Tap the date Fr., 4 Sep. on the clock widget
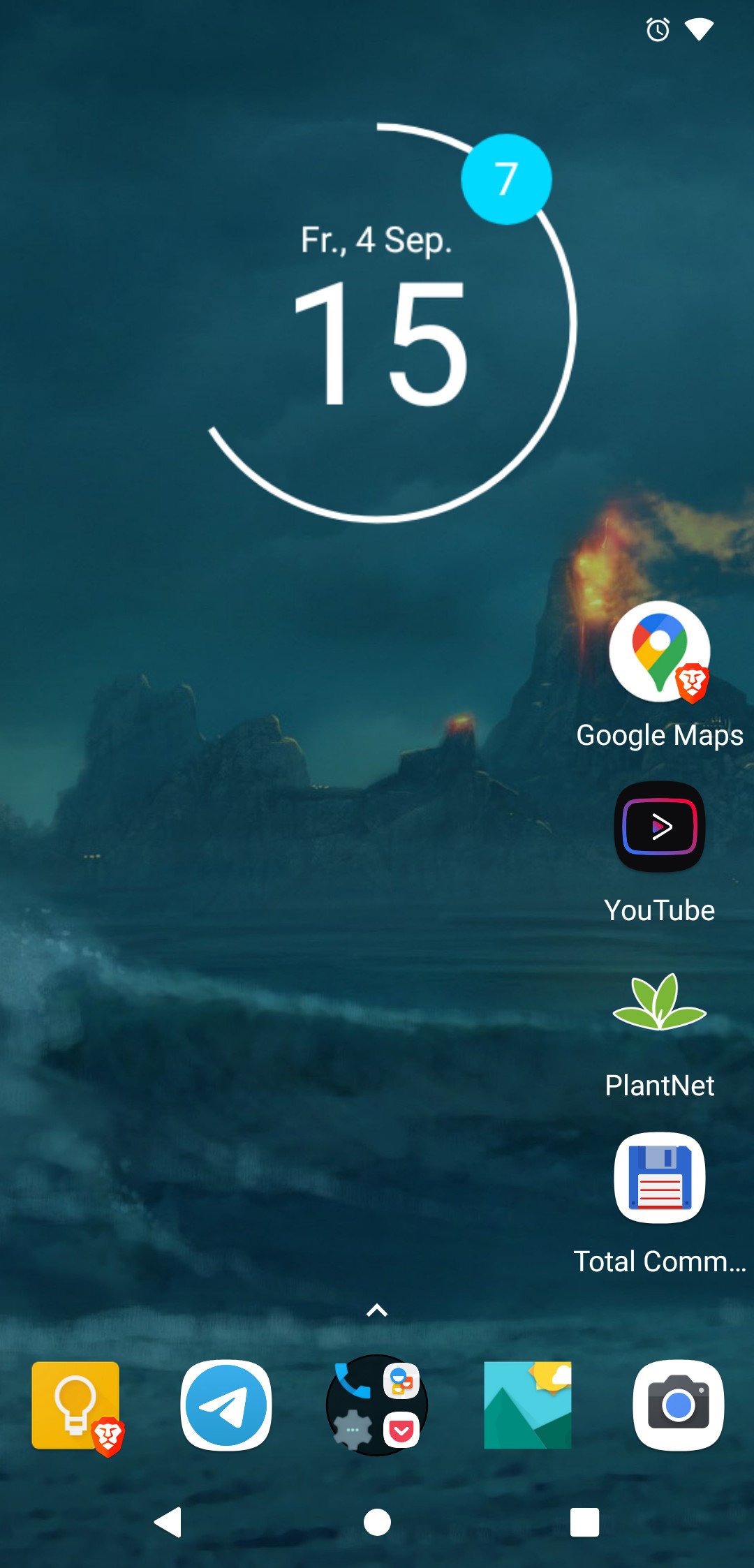Viewport: 754px width, 1568px height. [x=377, y=241]
